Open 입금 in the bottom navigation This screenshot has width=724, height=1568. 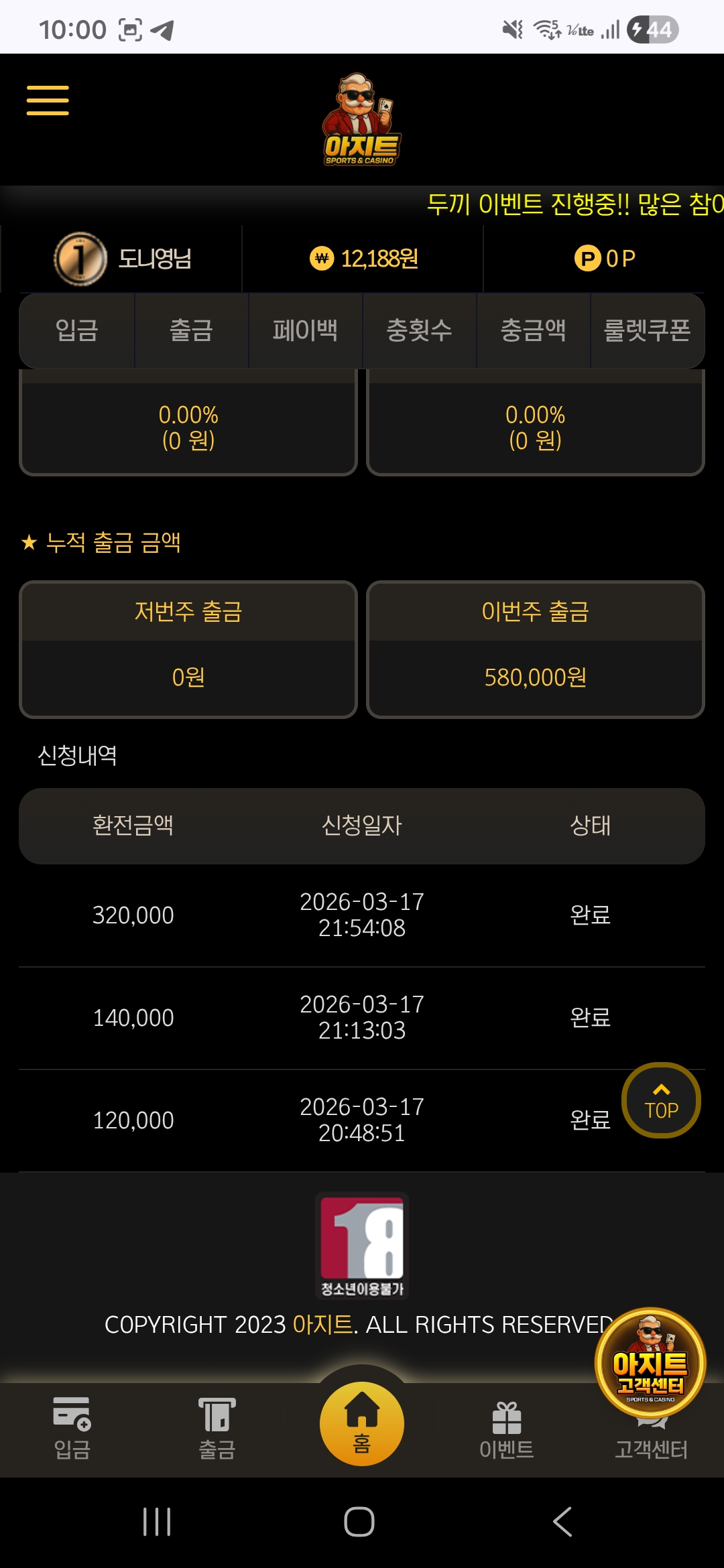click(x=72, y=1429)
